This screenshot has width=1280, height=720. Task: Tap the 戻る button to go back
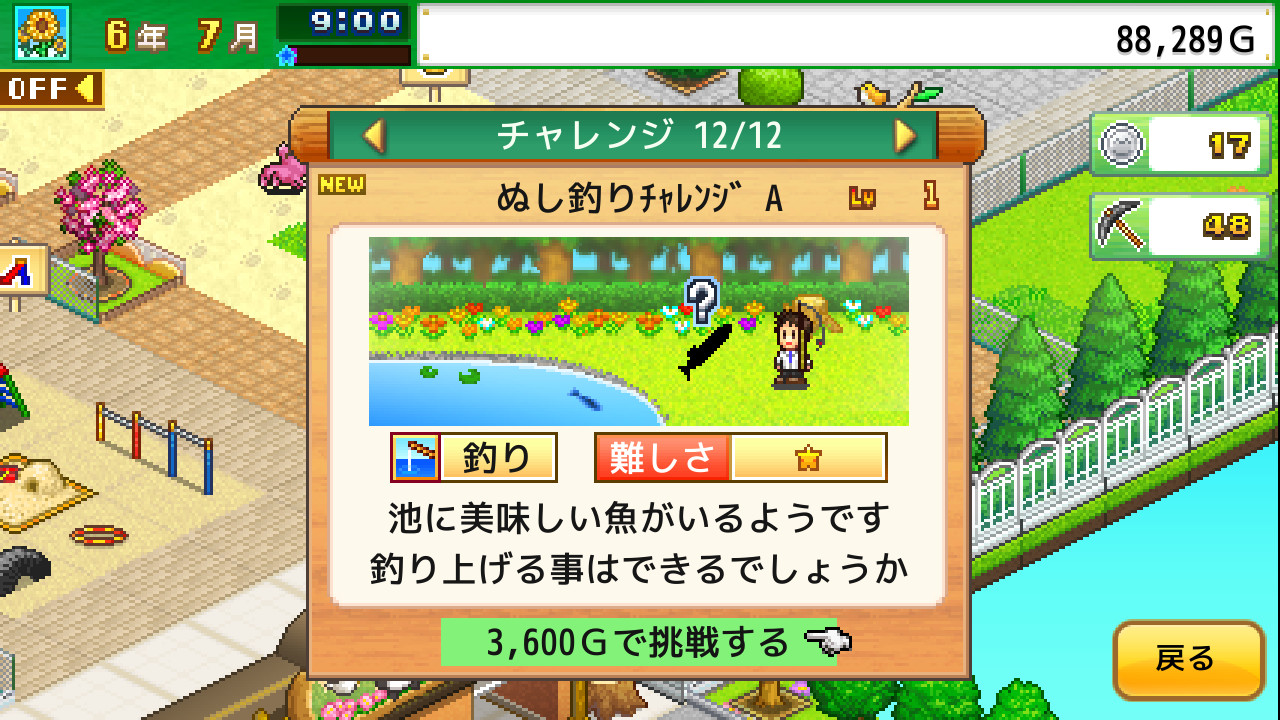[x=1188, y=659]
